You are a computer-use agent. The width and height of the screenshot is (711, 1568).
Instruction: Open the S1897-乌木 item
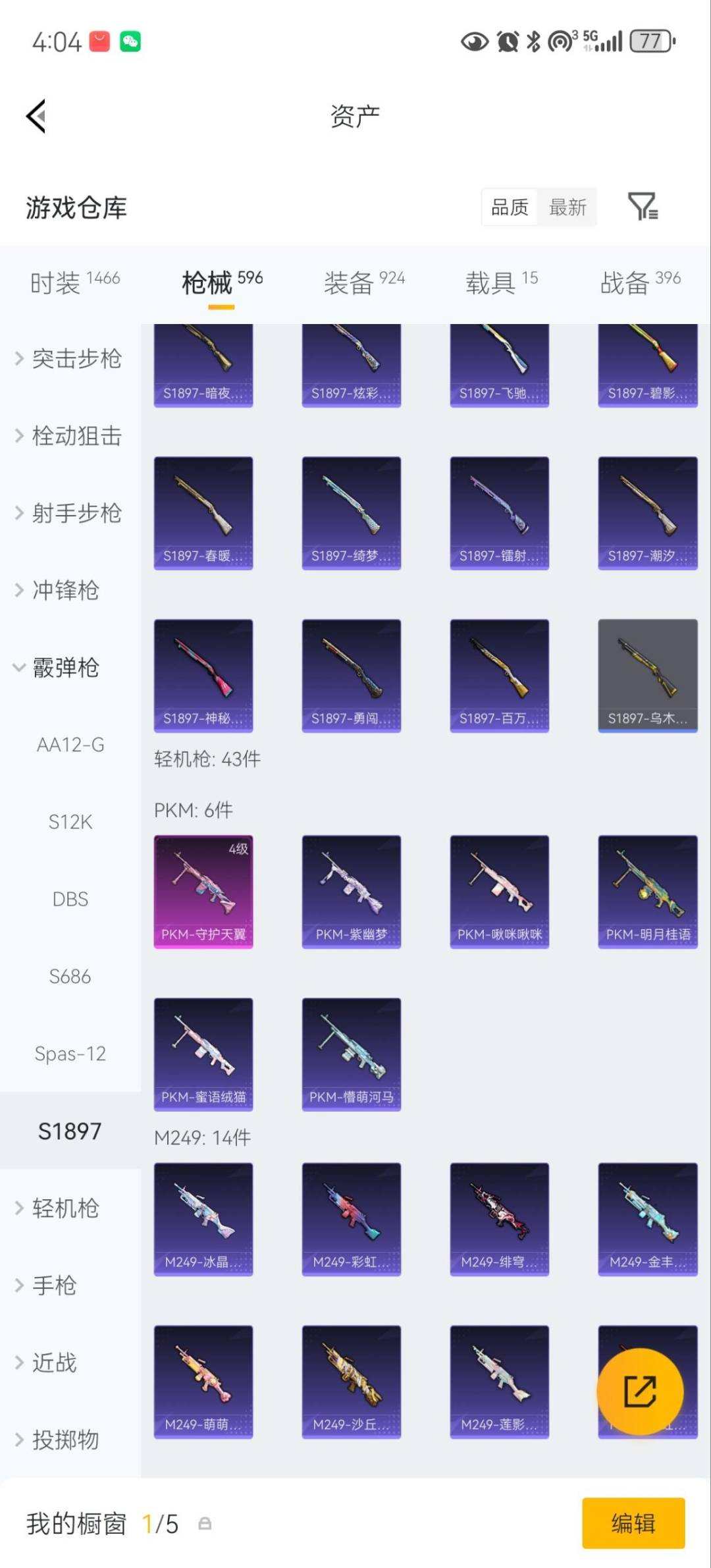[648, 675]
